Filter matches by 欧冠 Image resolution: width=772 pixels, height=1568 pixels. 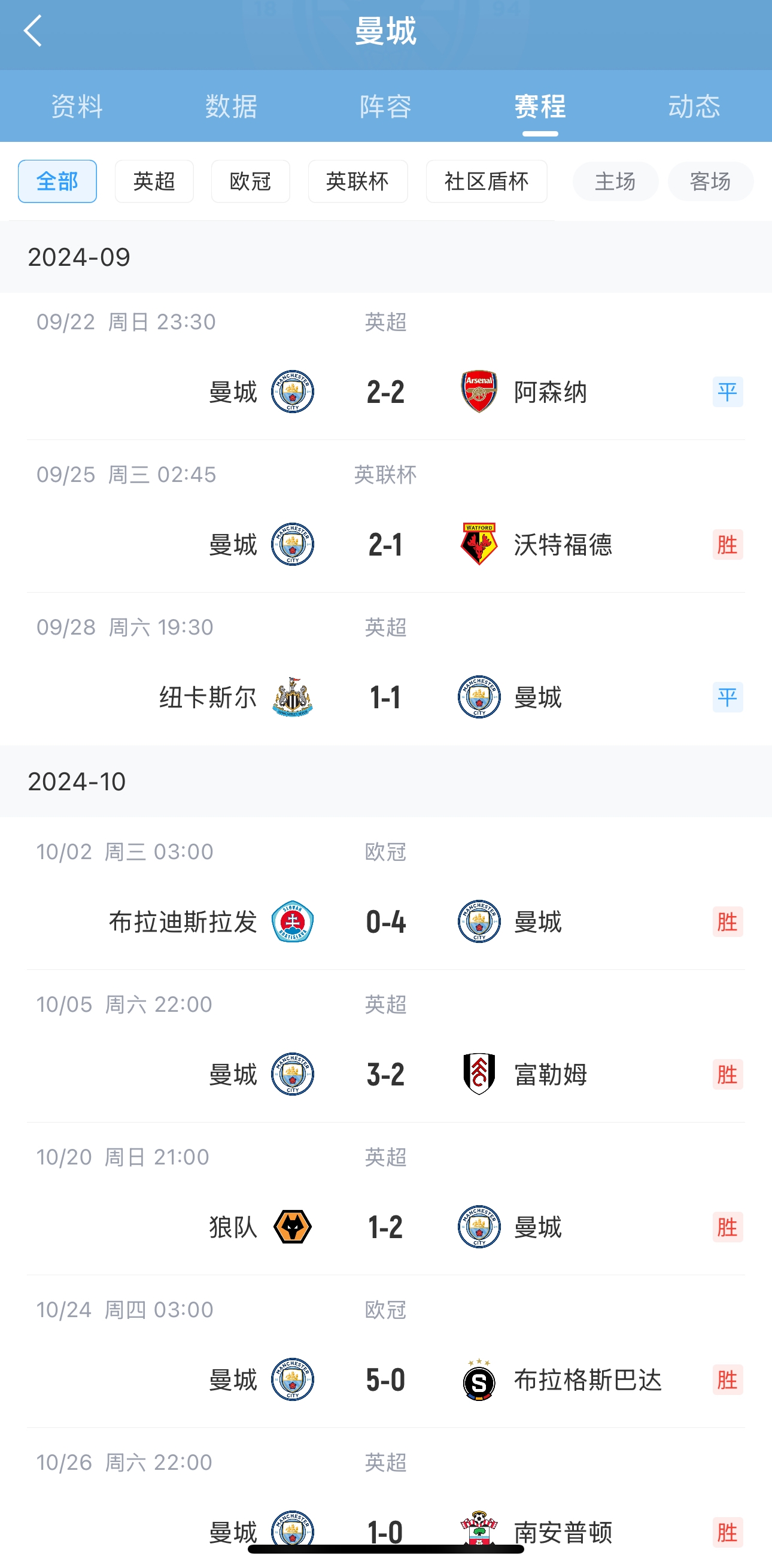tap(250, 181)
